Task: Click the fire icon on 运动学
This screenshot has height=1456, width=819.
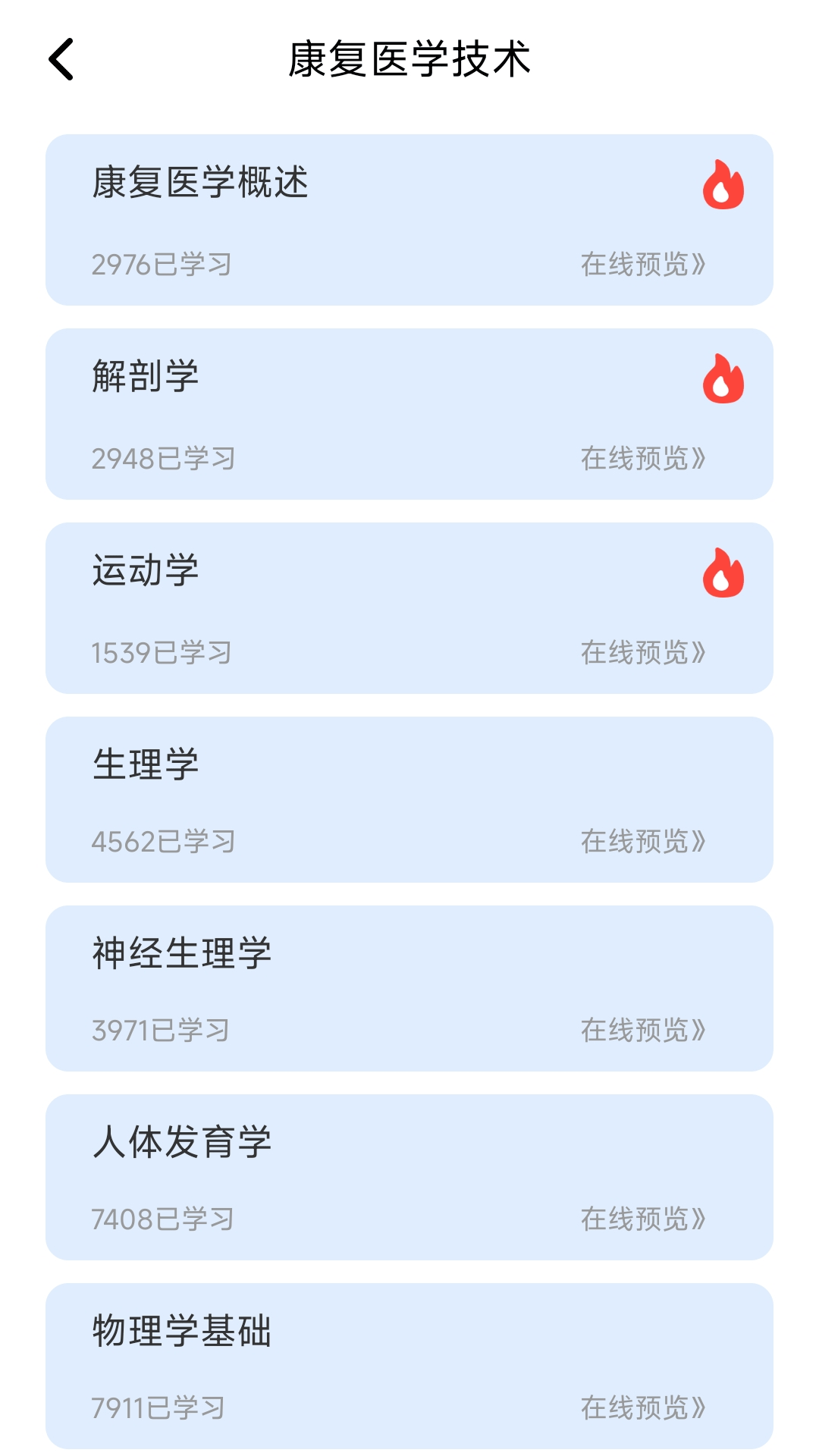Action: (x=724, y=574)
